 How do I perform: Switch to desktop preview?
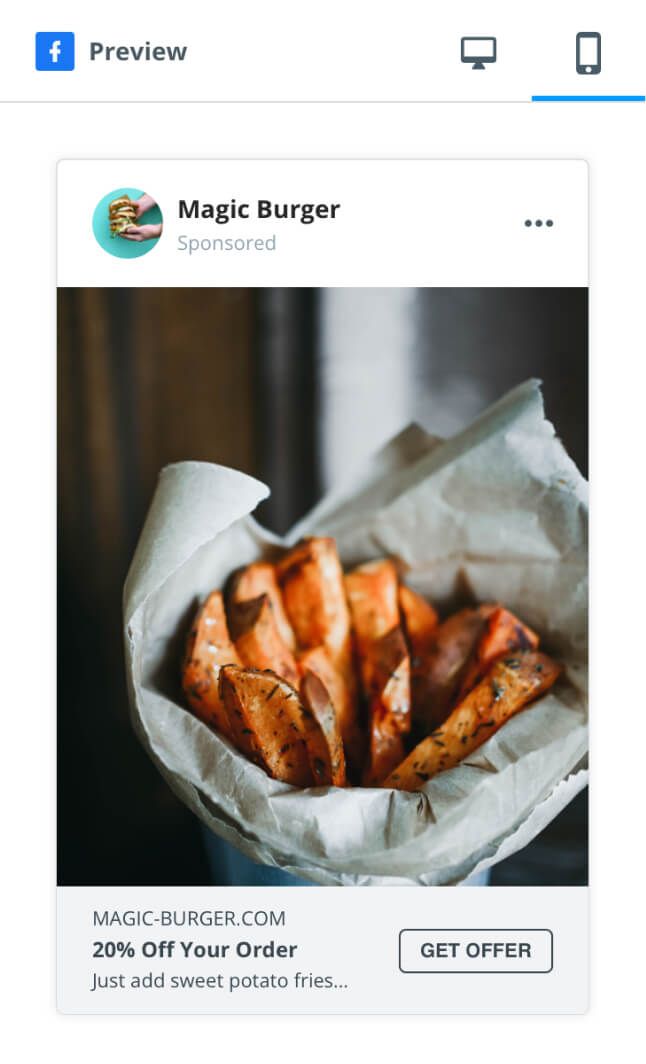pyautogui.click(x=478, y=53)
